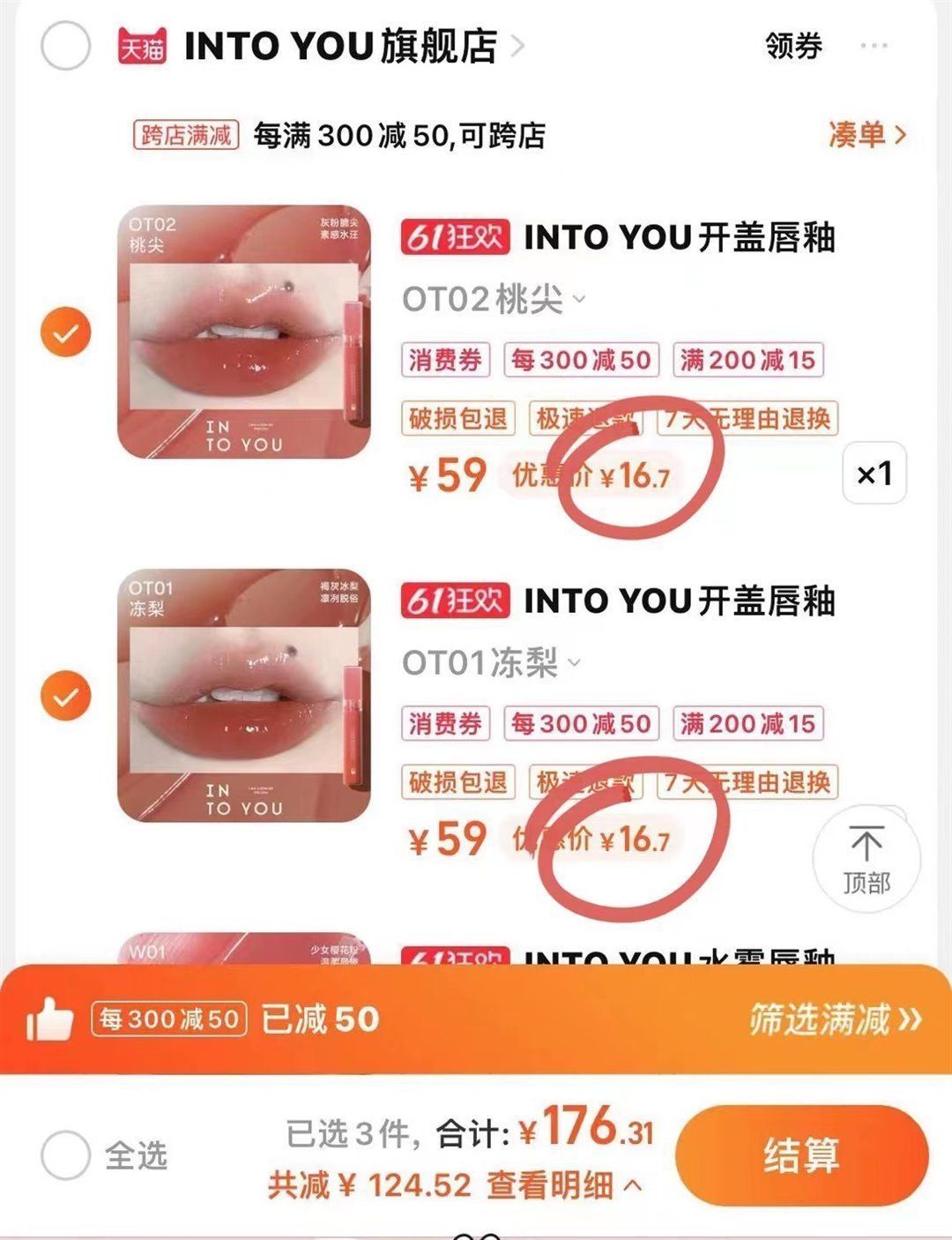Uncheck the OT01 冻梨 lip glaze
Image resolution: width=952 pixels, height=1240 pixels.
tap(65, 697)
